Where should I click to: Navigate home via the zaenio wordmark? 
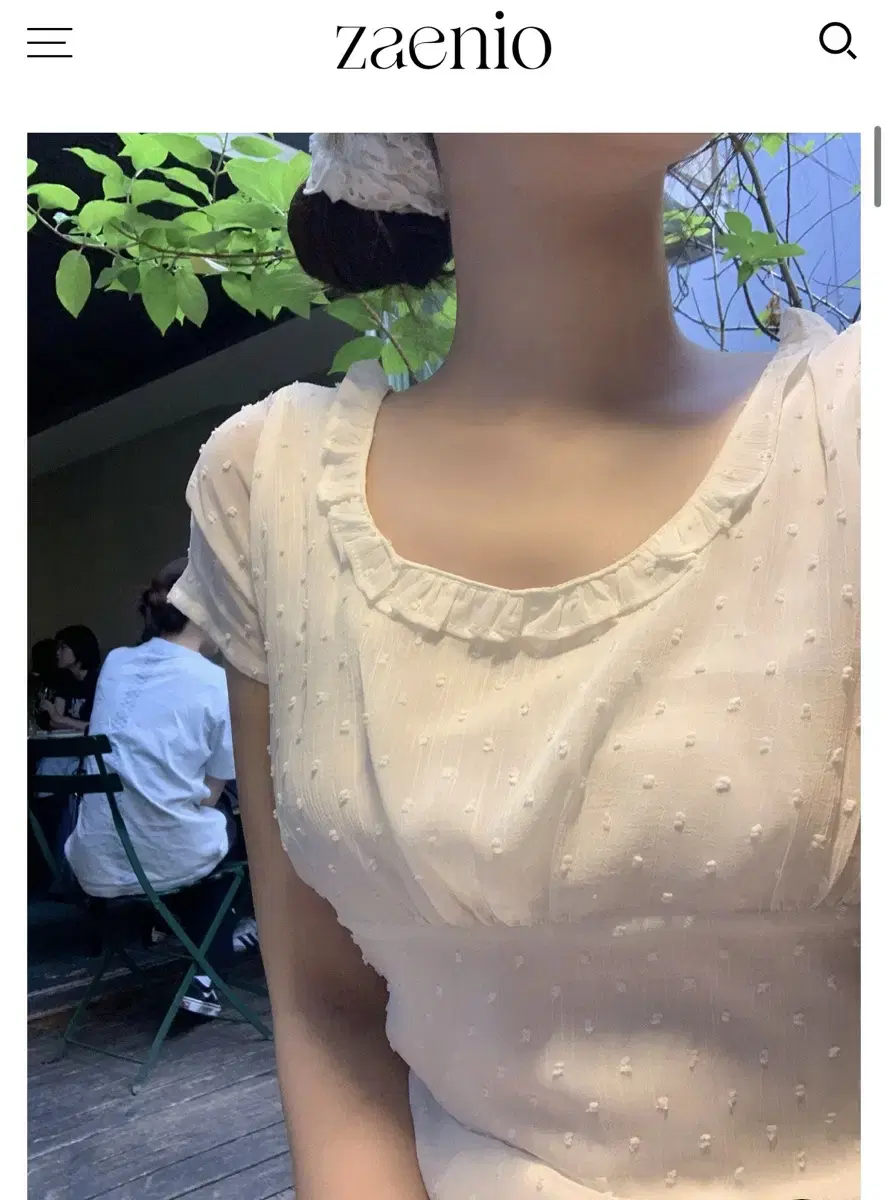[x=446, y=44]
